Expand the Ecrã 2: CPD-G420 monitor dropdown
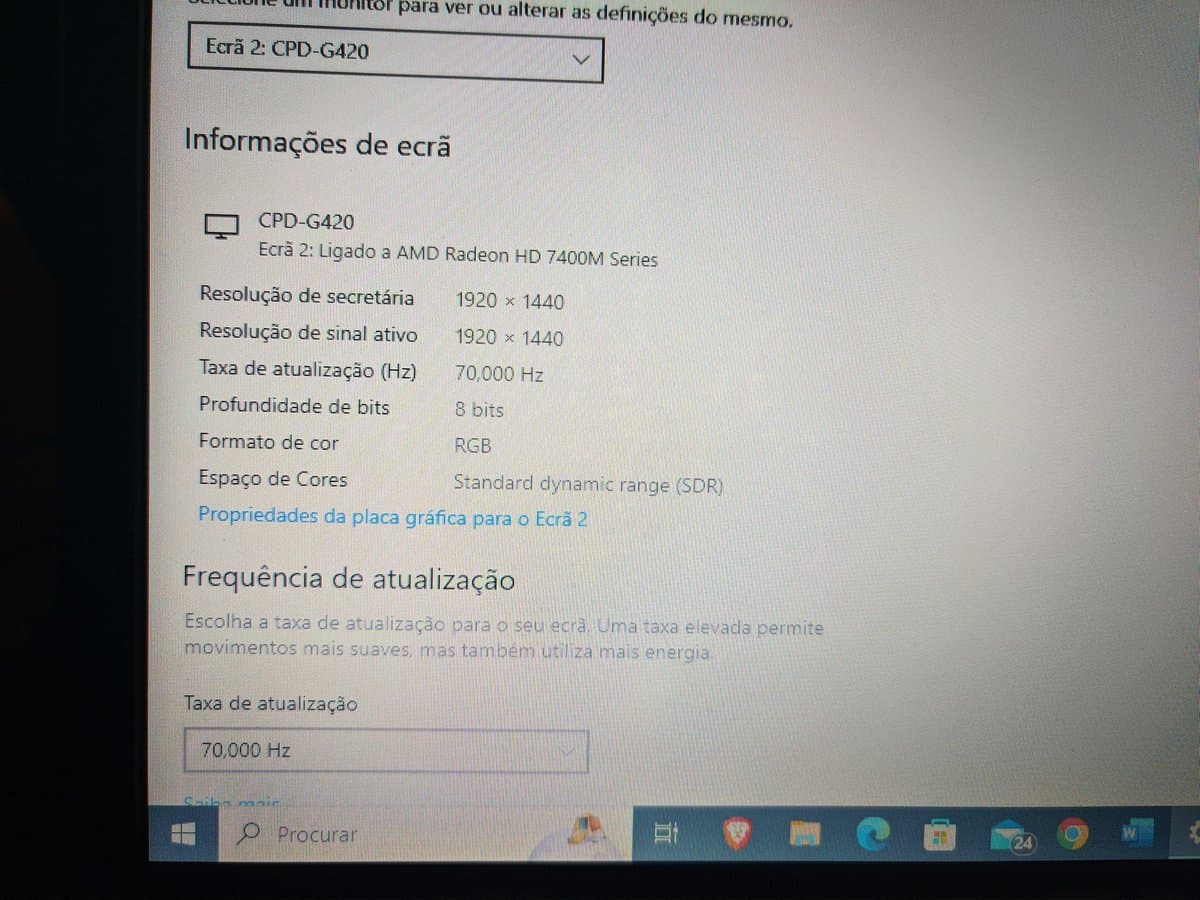Image resolution: width=1200 pixels, height=900 pixels. pos(395,56)
